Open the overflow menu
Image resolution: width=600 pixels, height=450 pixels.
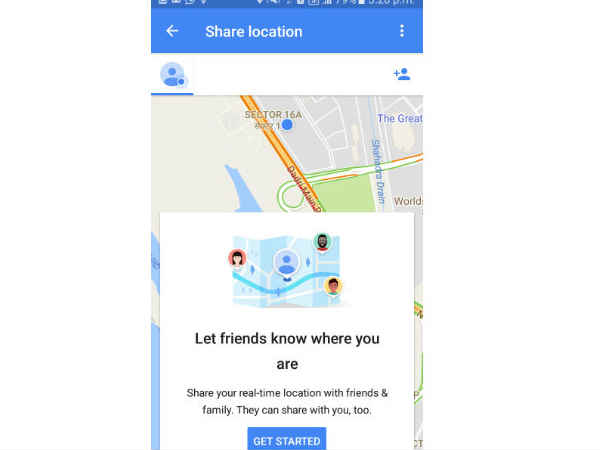click(x=402, y=31)
